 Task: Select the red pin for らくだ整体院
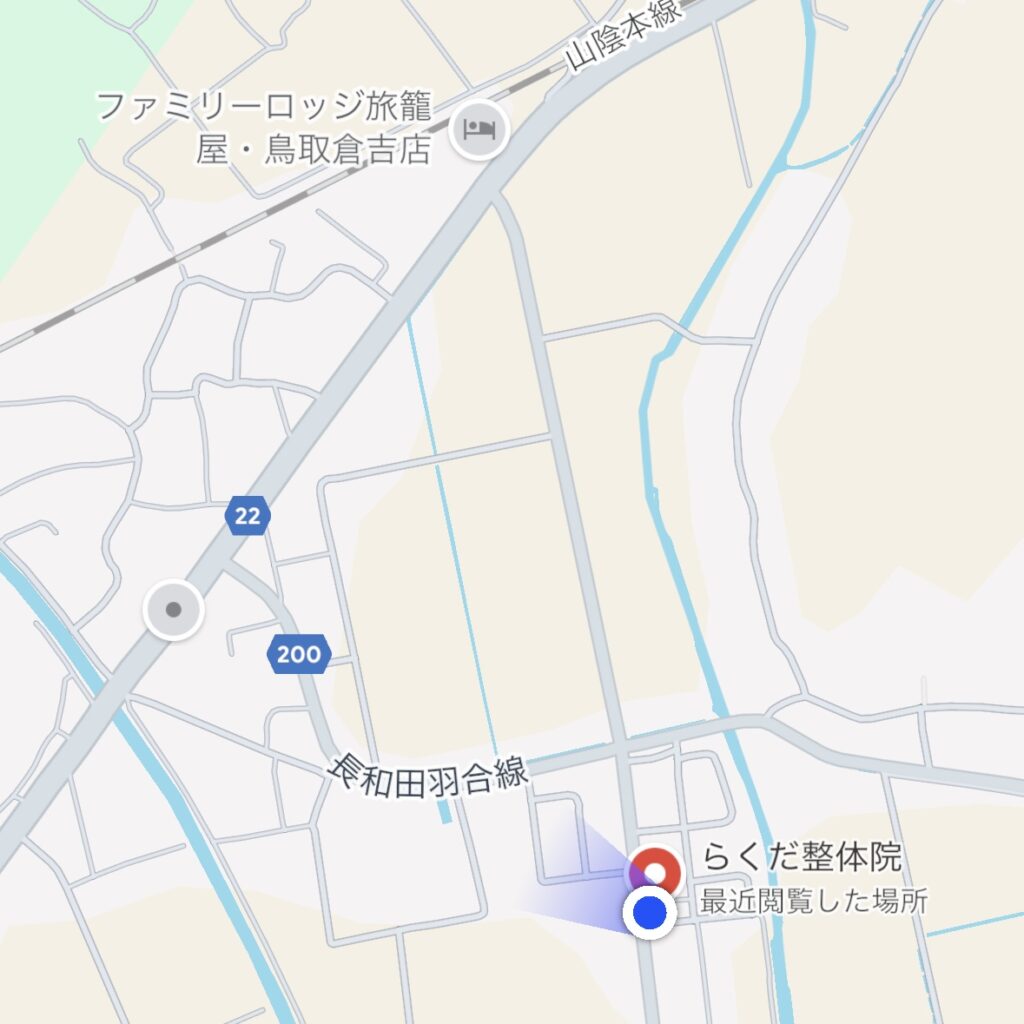click(x=655, y=869)
